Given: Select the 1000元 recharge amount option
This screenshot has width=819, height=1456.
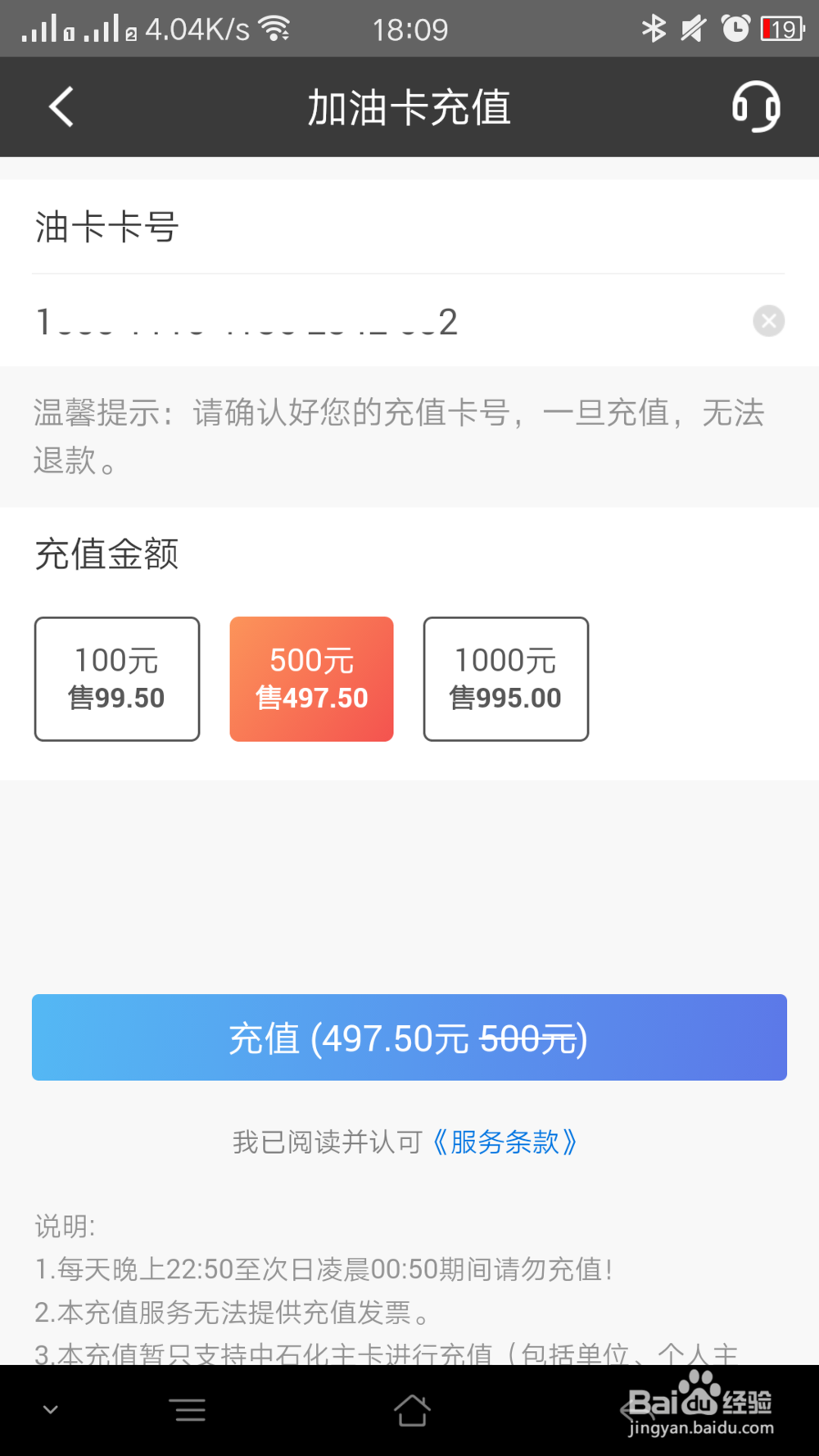Looking at the screenshot, I should point(505,679).
